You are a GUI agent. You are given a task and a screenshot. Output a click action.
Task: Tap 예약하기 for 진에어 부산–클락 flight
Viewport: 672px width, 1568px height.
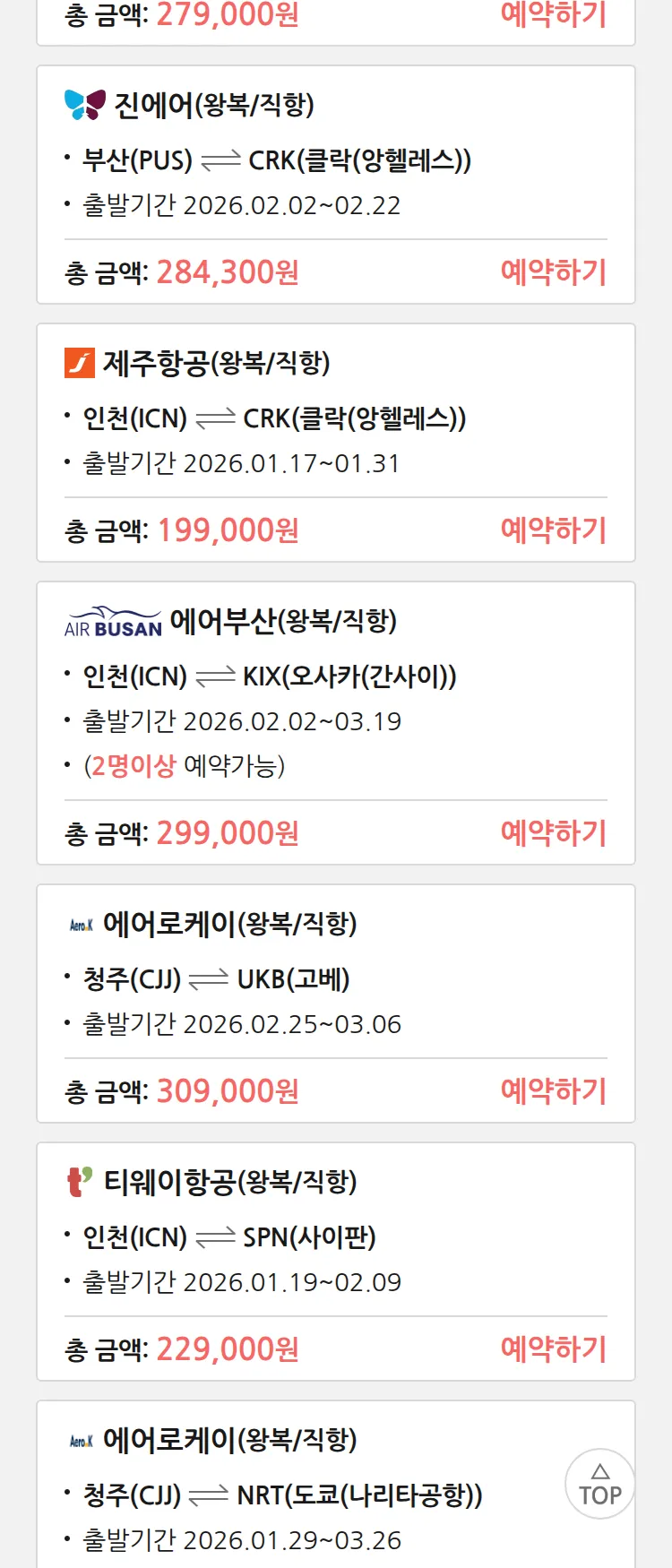pos(553,272)
